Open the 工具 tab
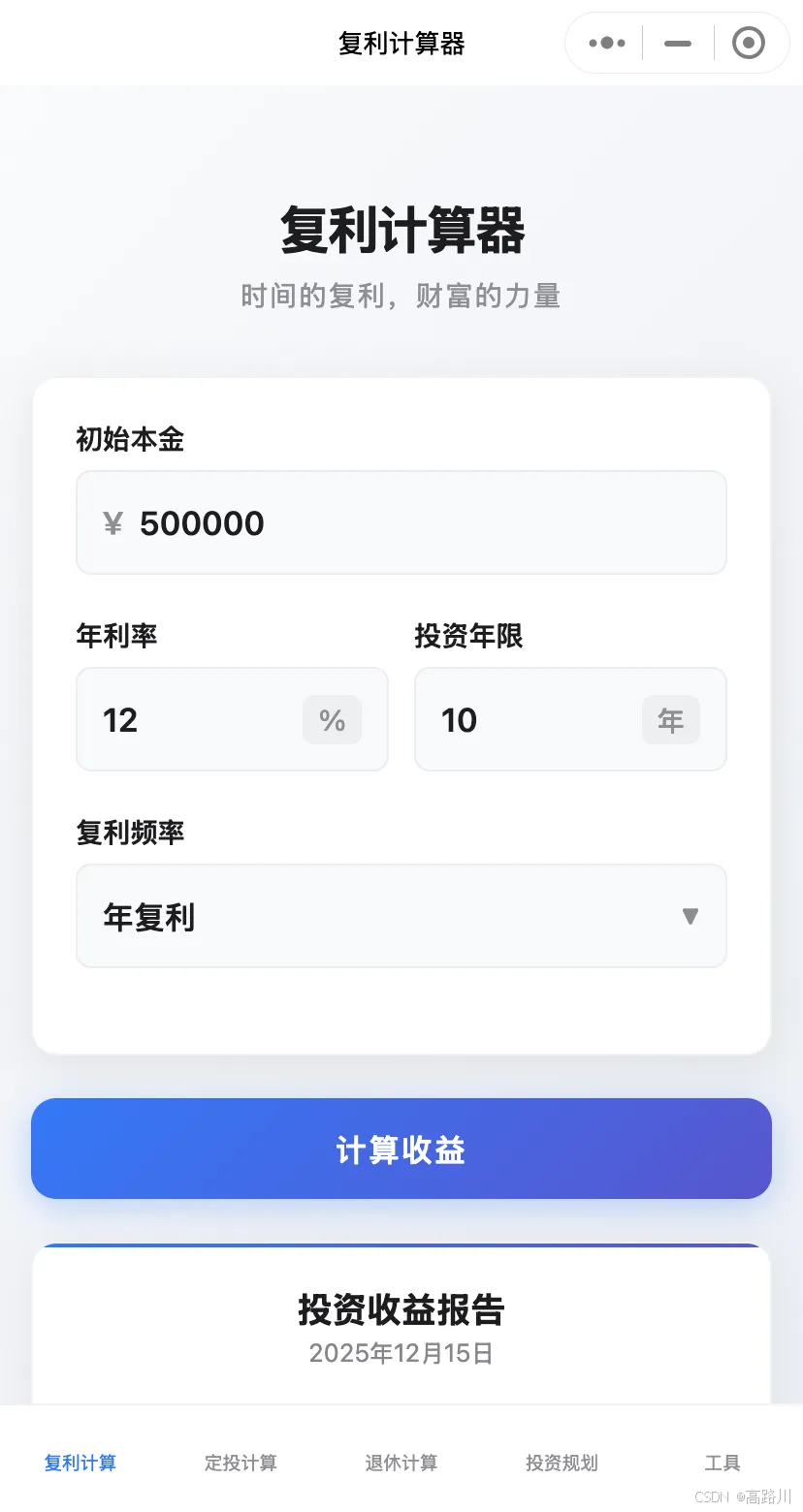Viewport: 803px width, 1512px height. click(x=722, y=1464)
